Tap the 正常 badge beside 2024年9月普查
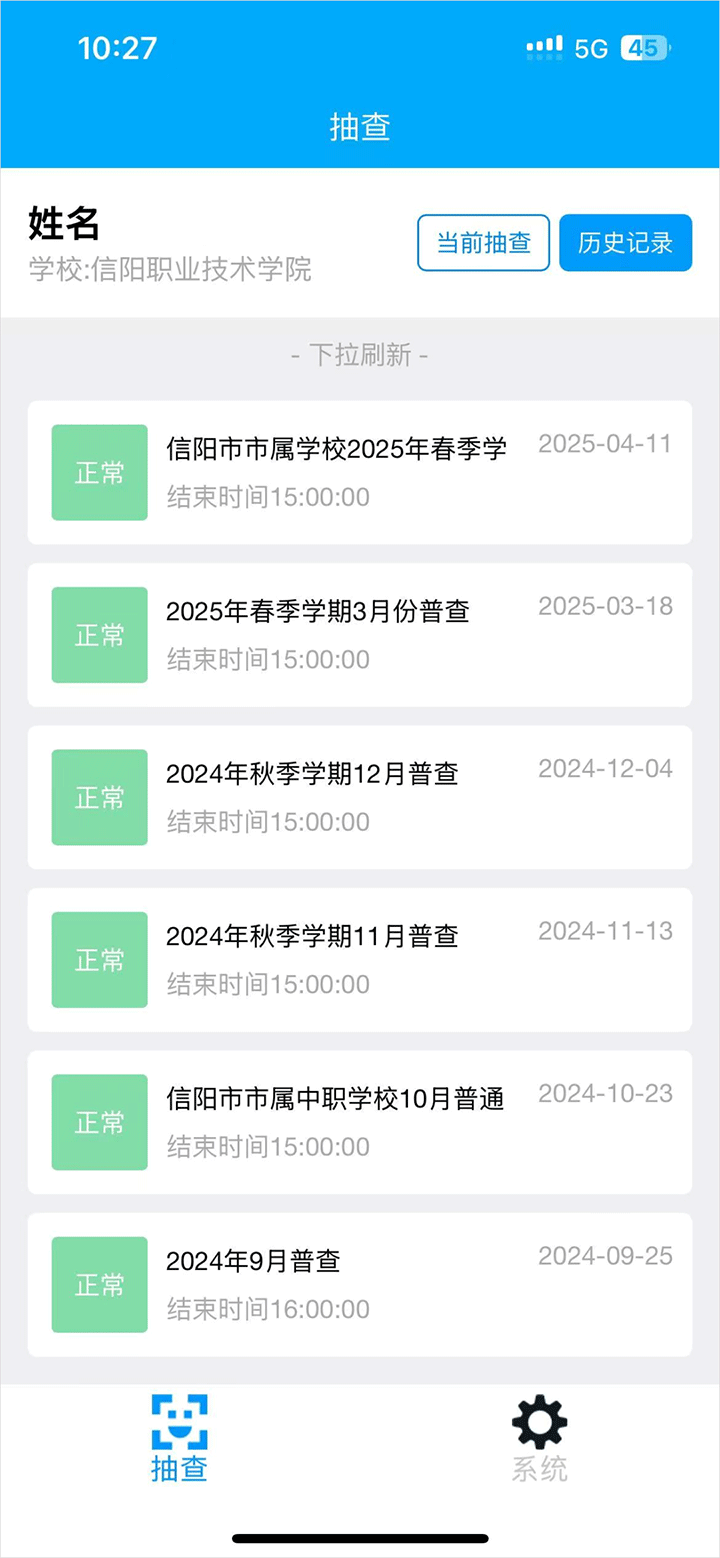Screen dimensions: 720x1558 coord(99,1285)
